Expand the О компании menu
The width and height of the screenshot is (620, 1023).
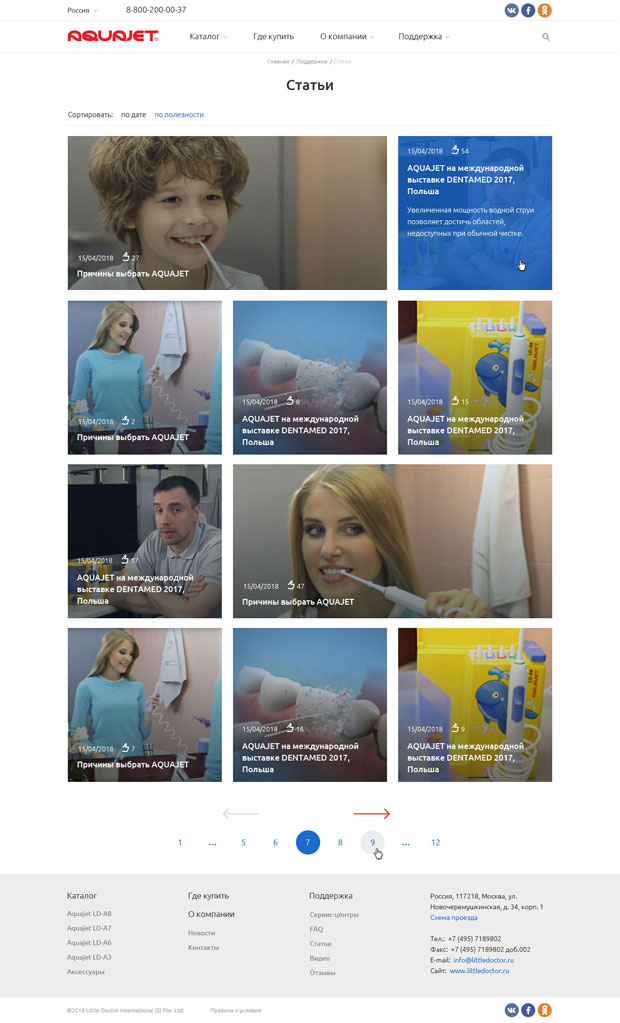(347, 37)
